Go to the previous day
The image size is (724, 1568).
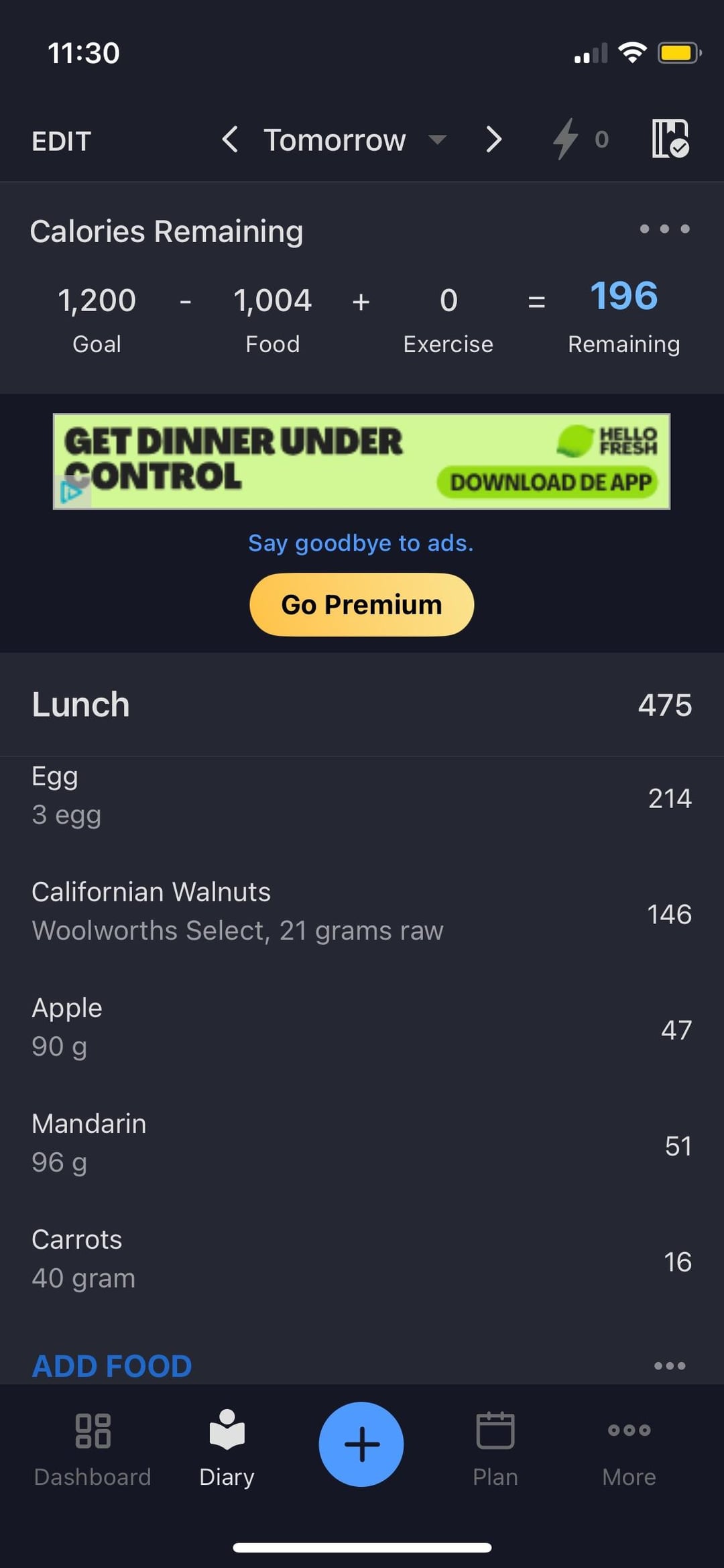(x=230, y=139)
